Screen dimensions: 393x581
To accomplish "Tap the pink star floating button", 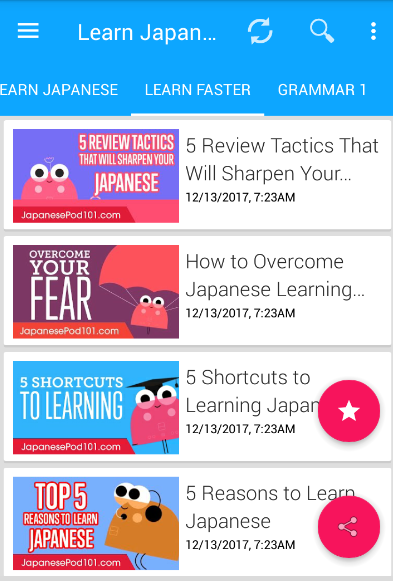I will (x=349, y=411).
